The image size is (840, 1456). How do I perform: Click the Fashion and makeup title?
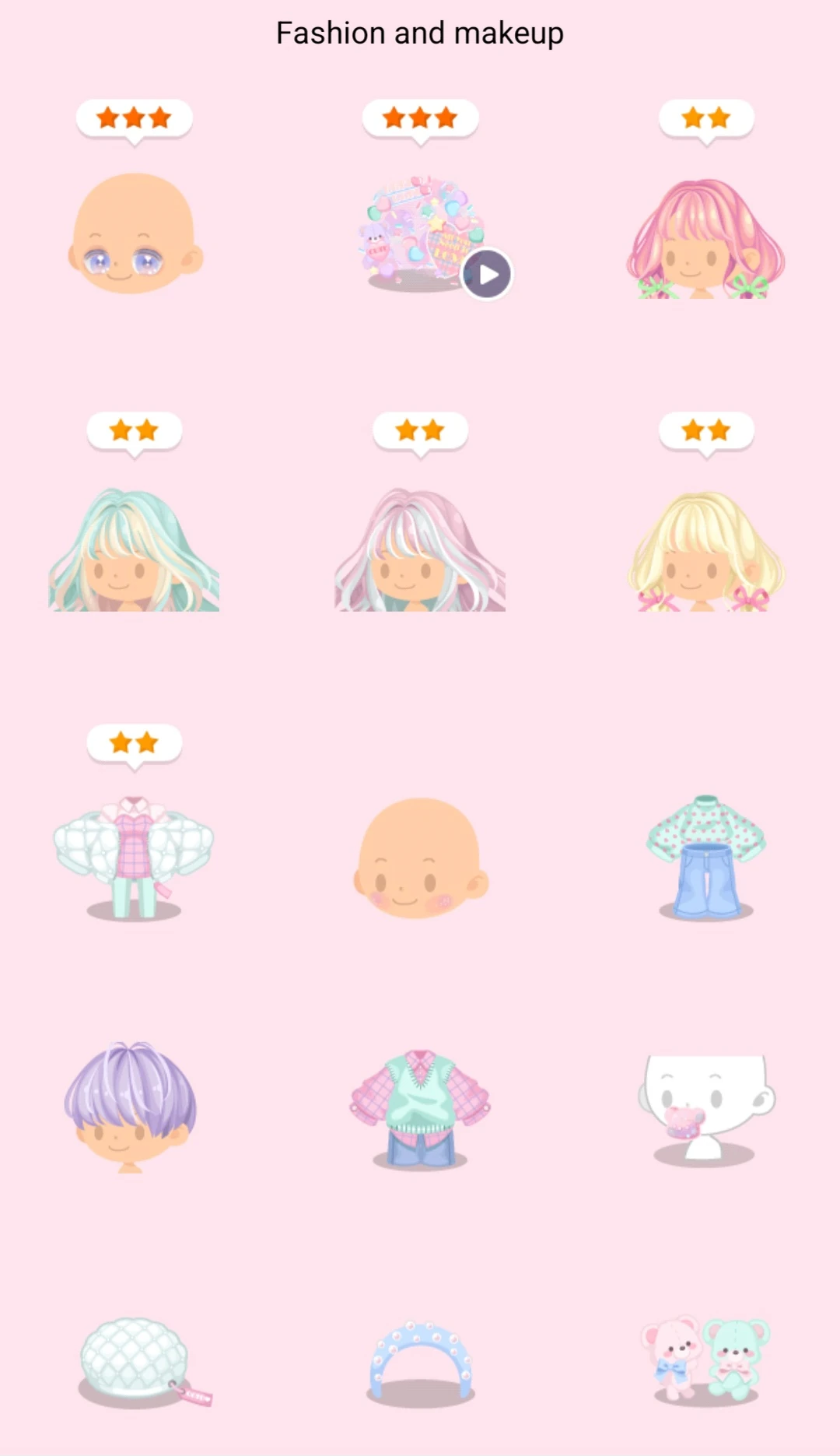(420, 33)
